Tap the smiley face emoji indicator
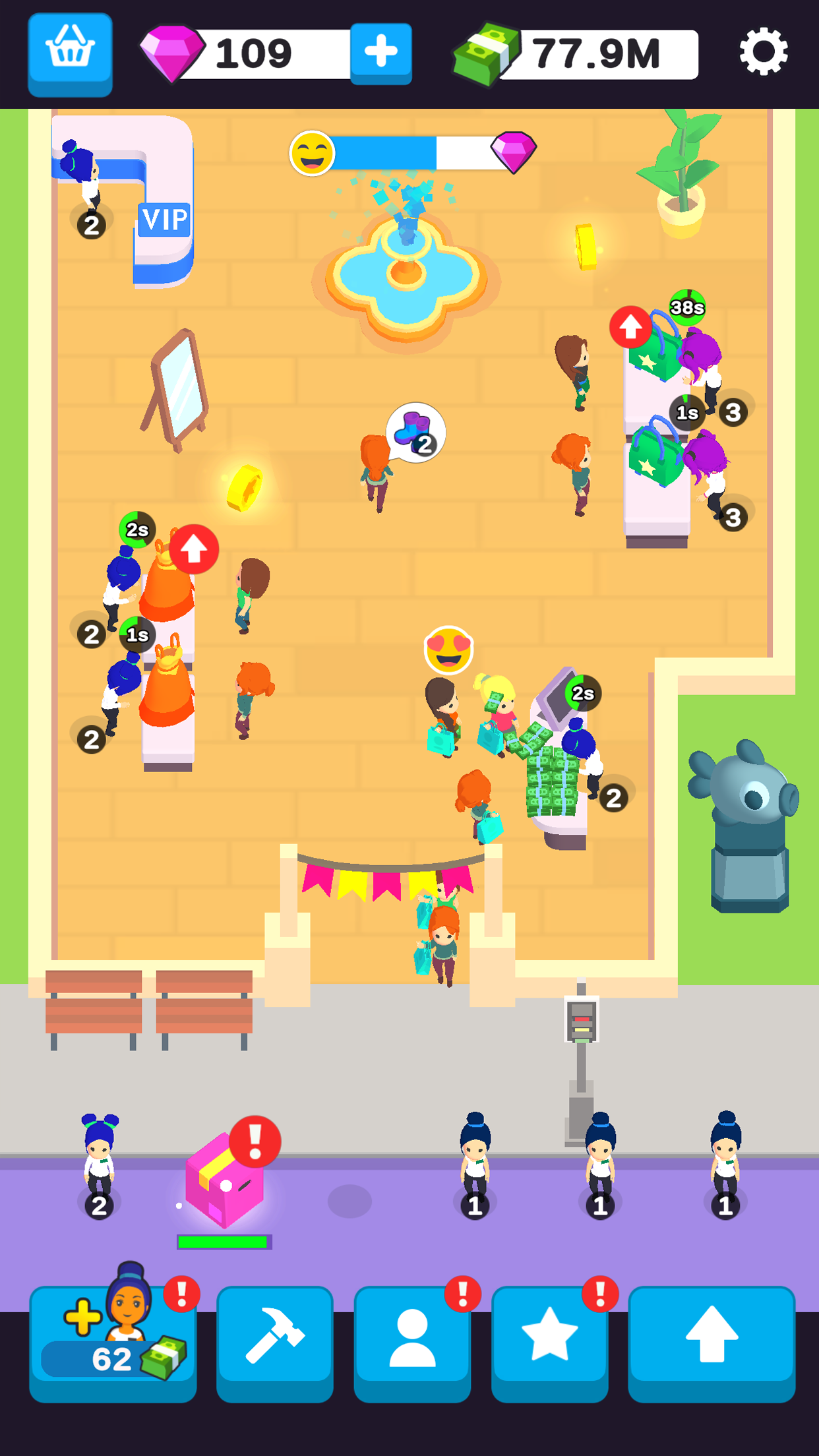Screen dimensions: 819x1456 [x=311, y=154]
